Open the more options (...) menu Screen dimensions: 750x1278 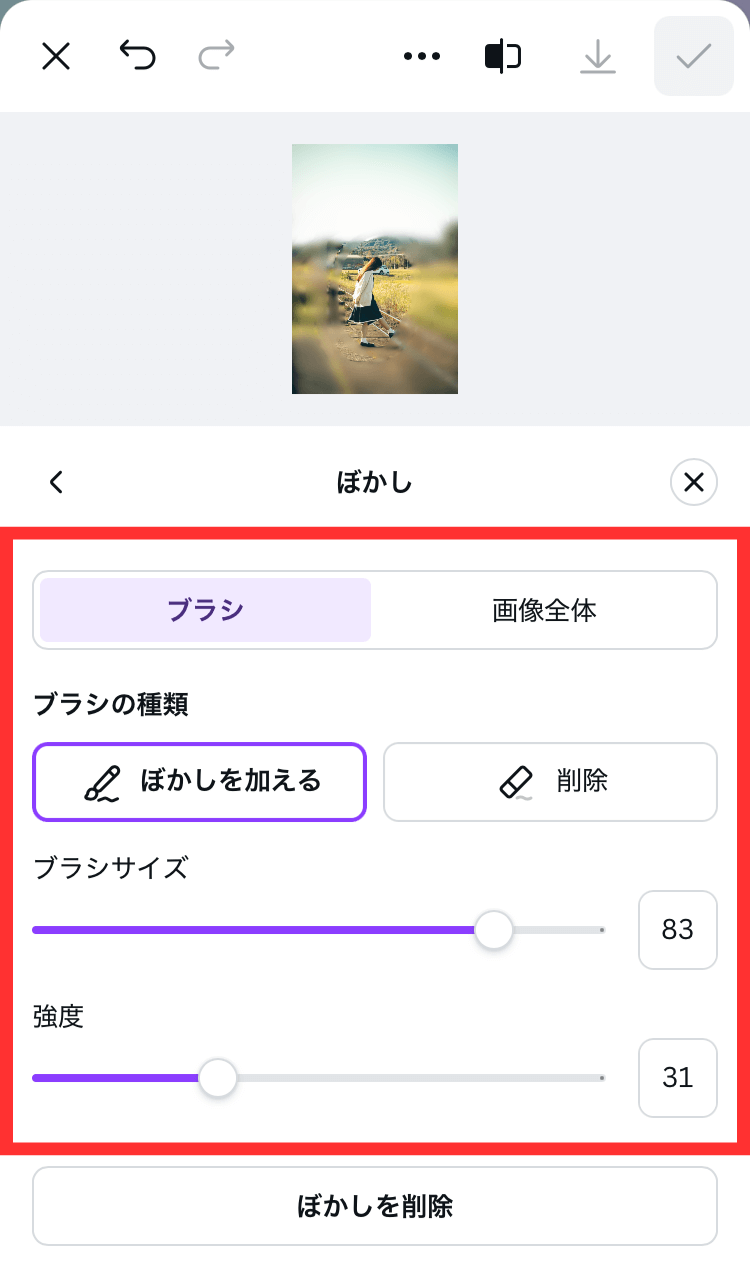point(421,56)
